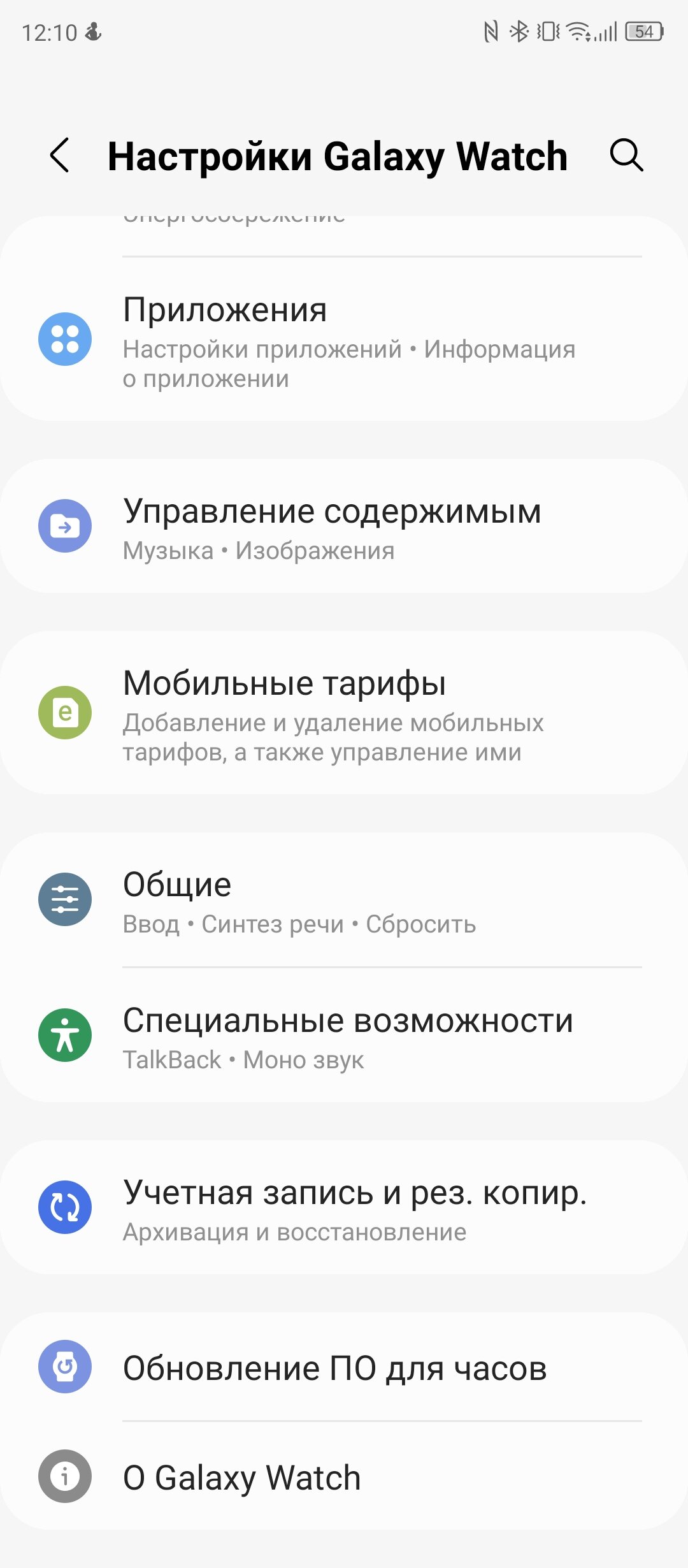Open Управление содержимым
Image resolution: width=688 pixels, height=1568 pixels.
pos(344,526)
